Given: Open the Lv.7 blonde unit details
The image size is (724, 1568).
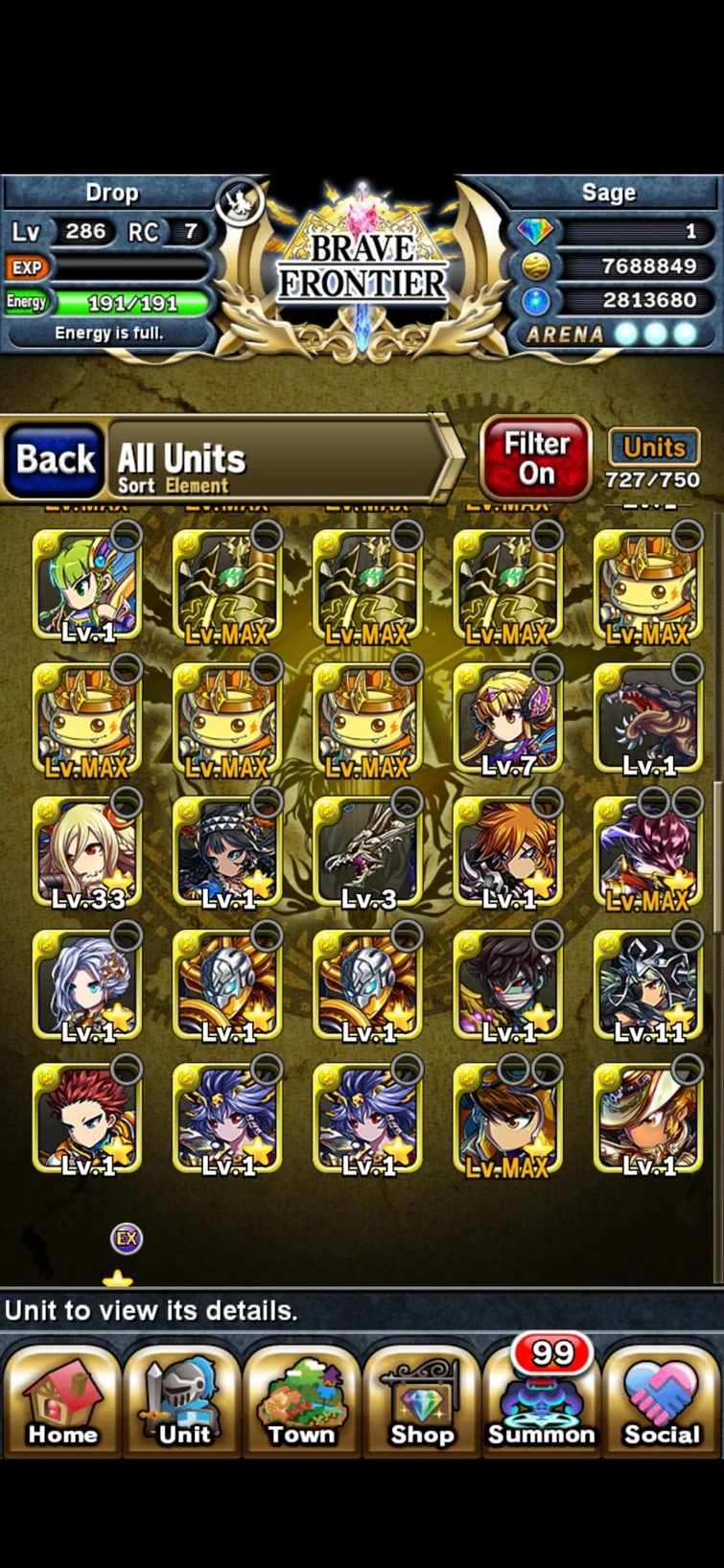Looking at the screenshot, I should click(x=507, y=719).
